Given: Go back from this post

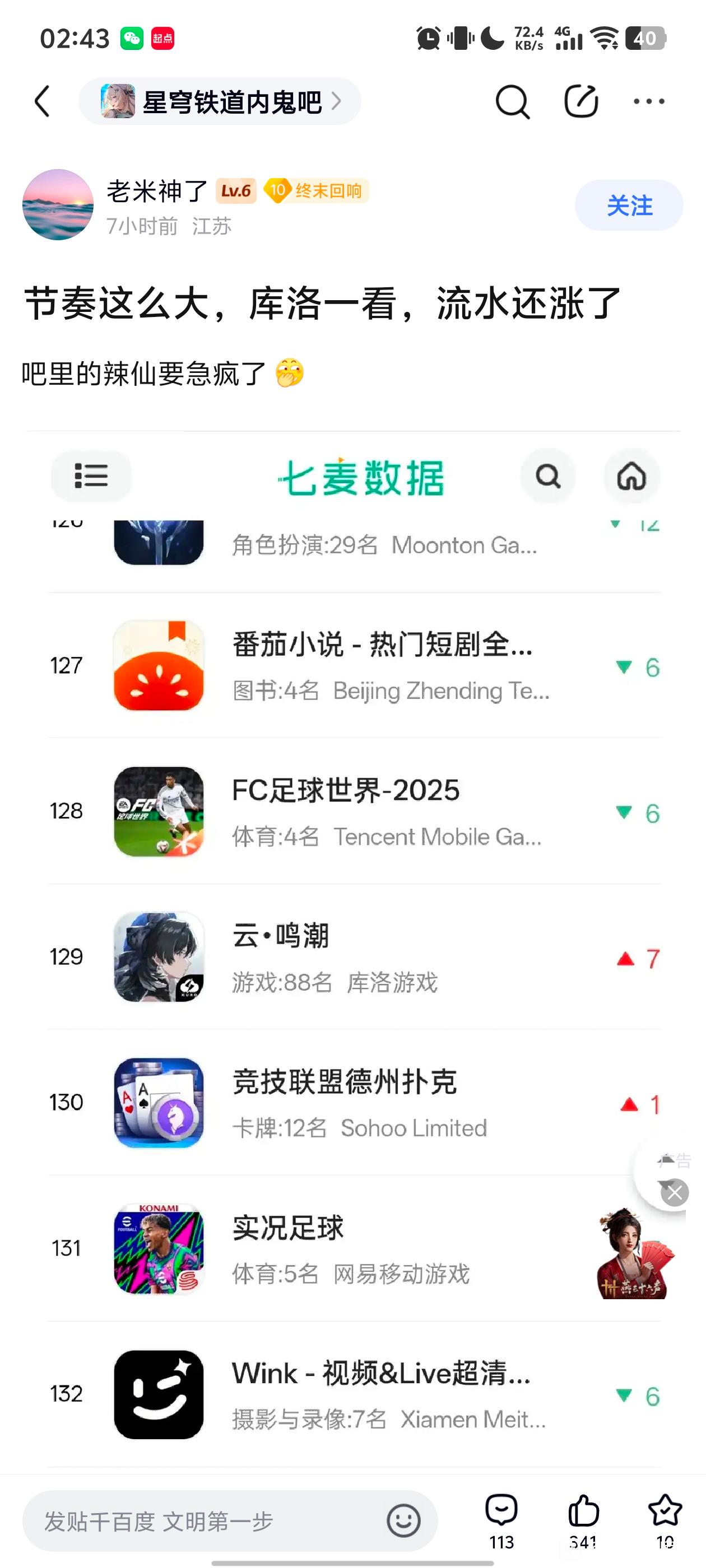Looking at the screenshot, I should pyautogui.click(x=42, y=101).
